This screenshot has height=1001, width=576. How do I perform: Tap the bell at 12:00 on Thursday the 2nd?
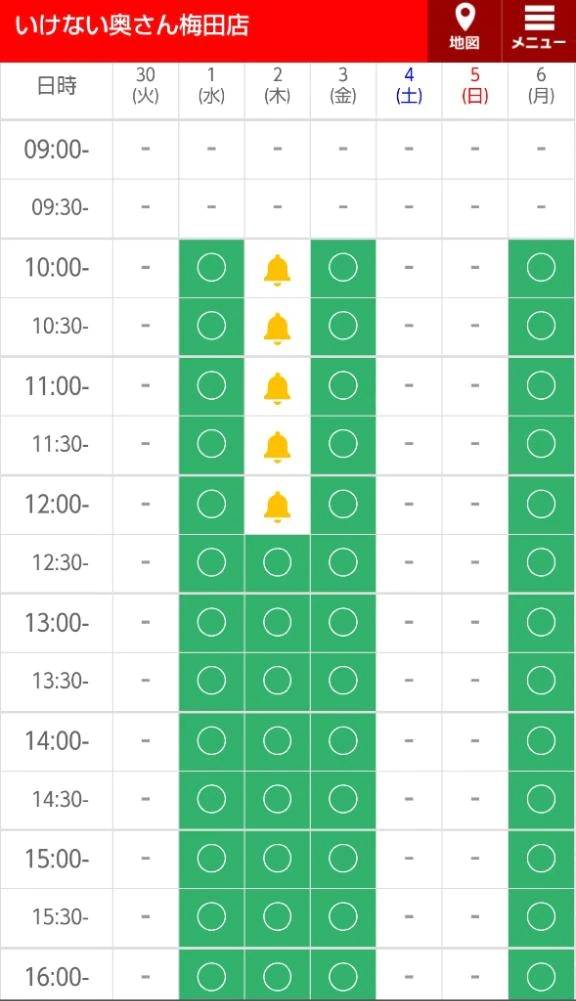pos(277,506)
